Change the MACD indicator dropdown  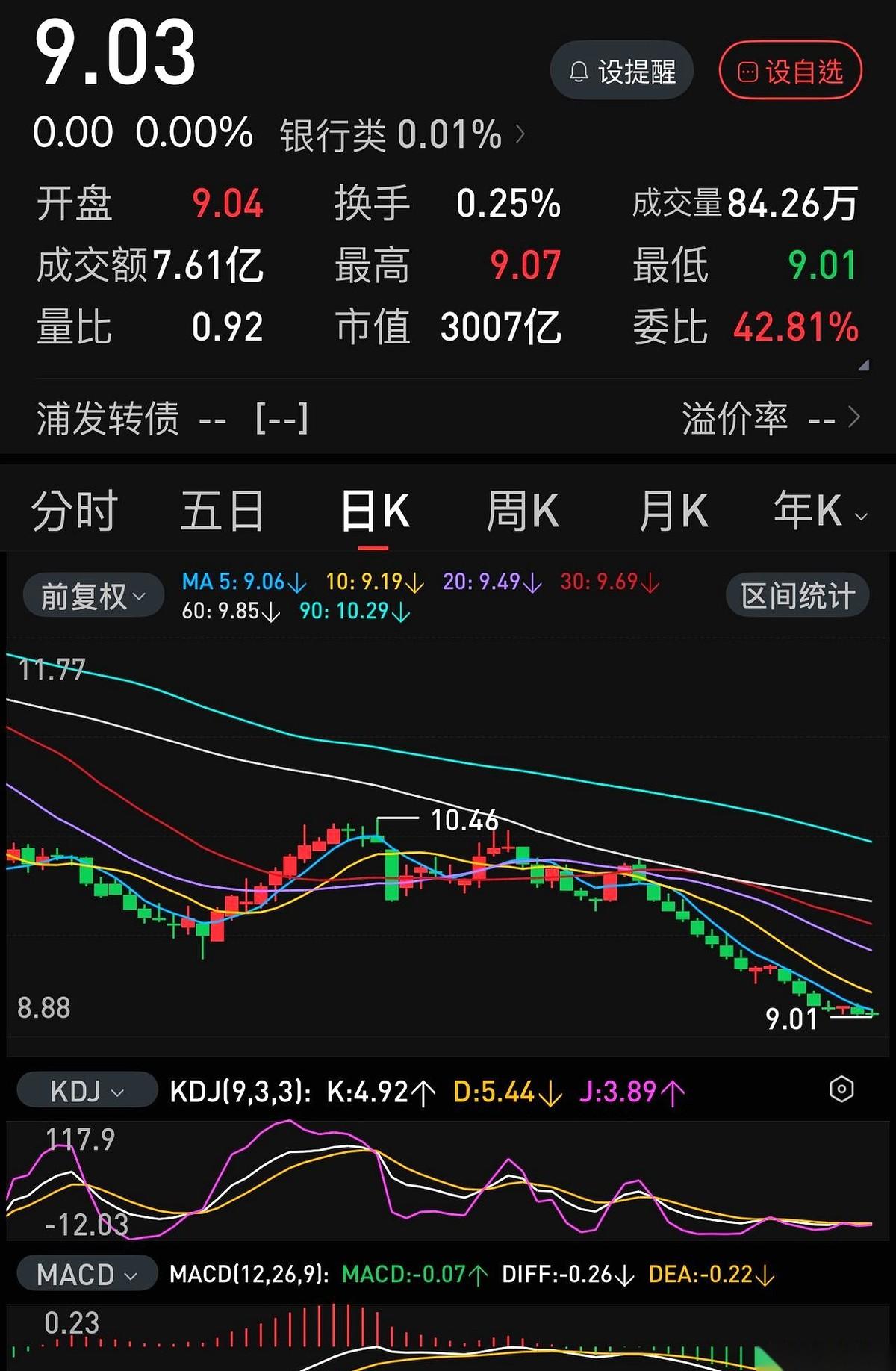tap(87, 1275)
